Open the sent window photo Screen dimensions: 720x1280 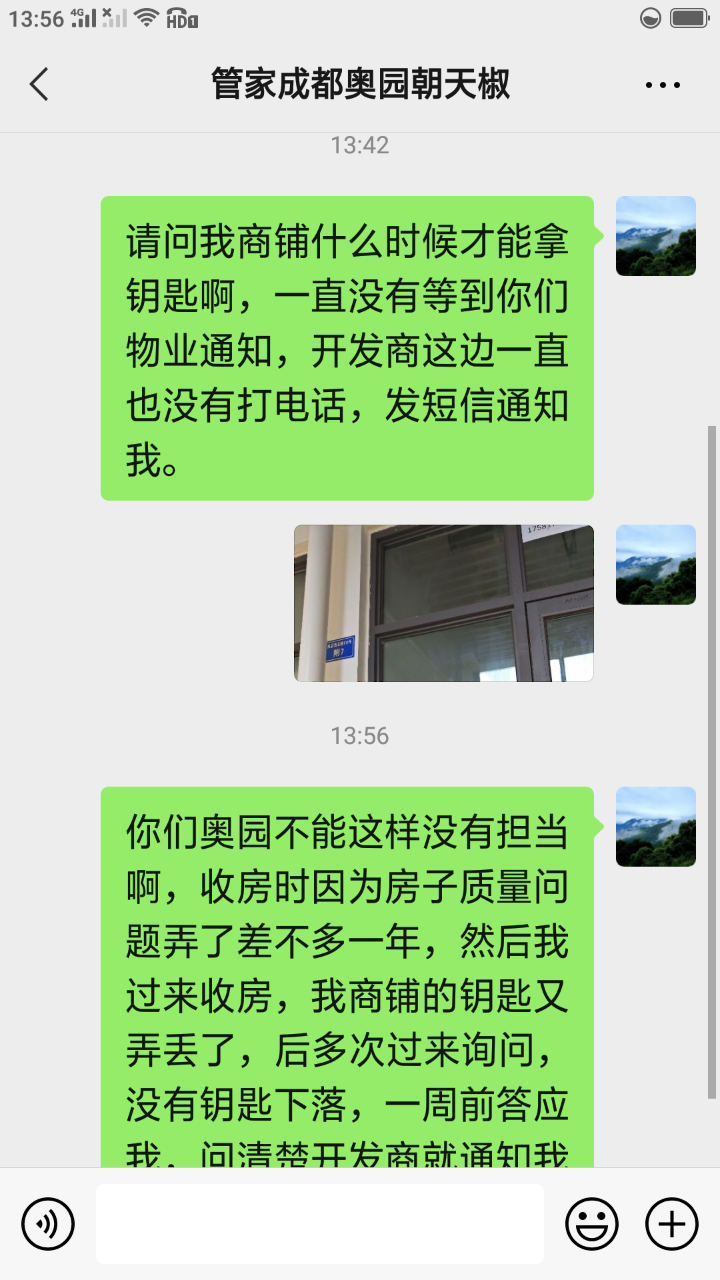(x=443, y=603)
